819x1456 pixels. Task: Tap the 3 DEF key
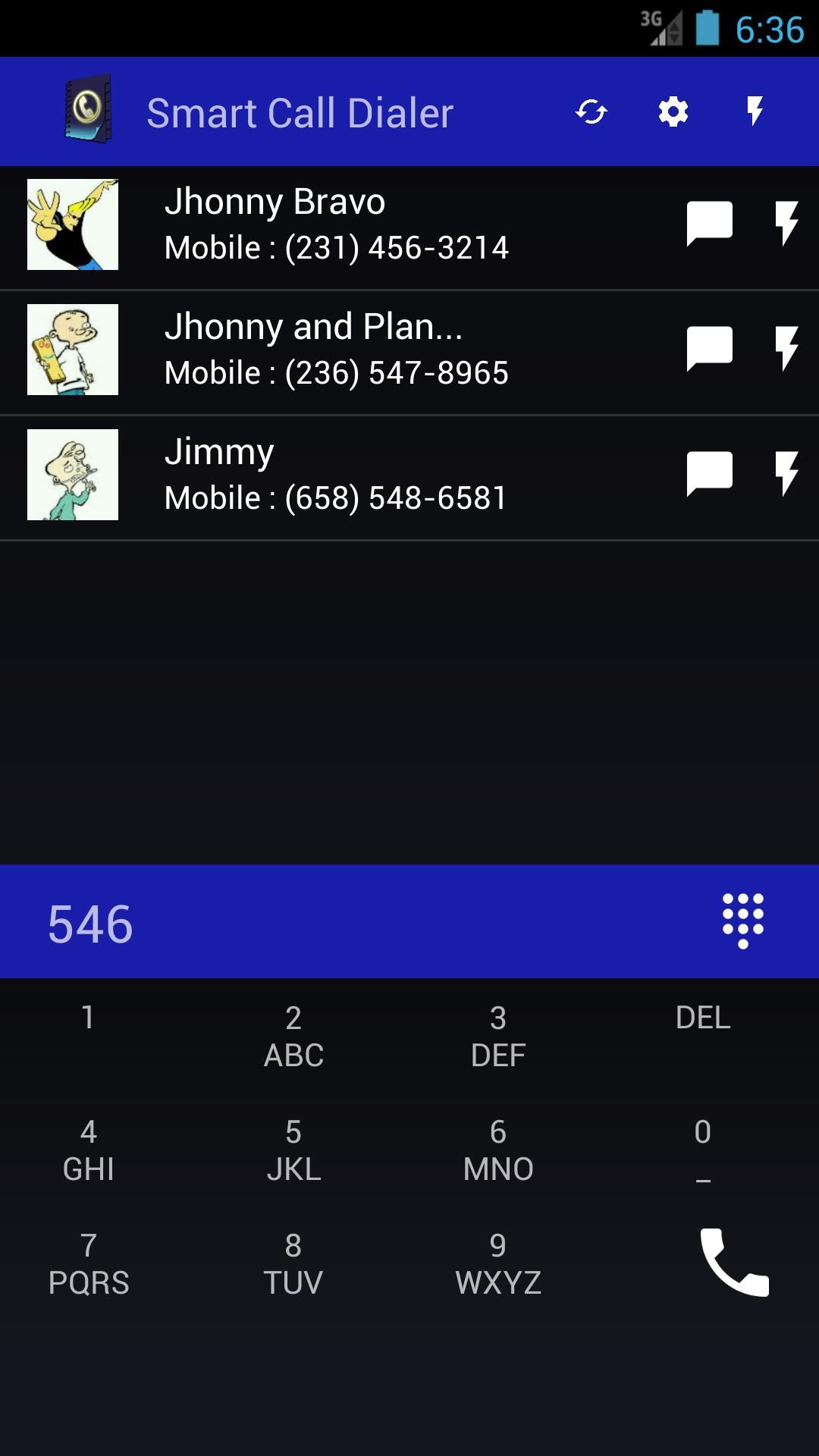498,1036
